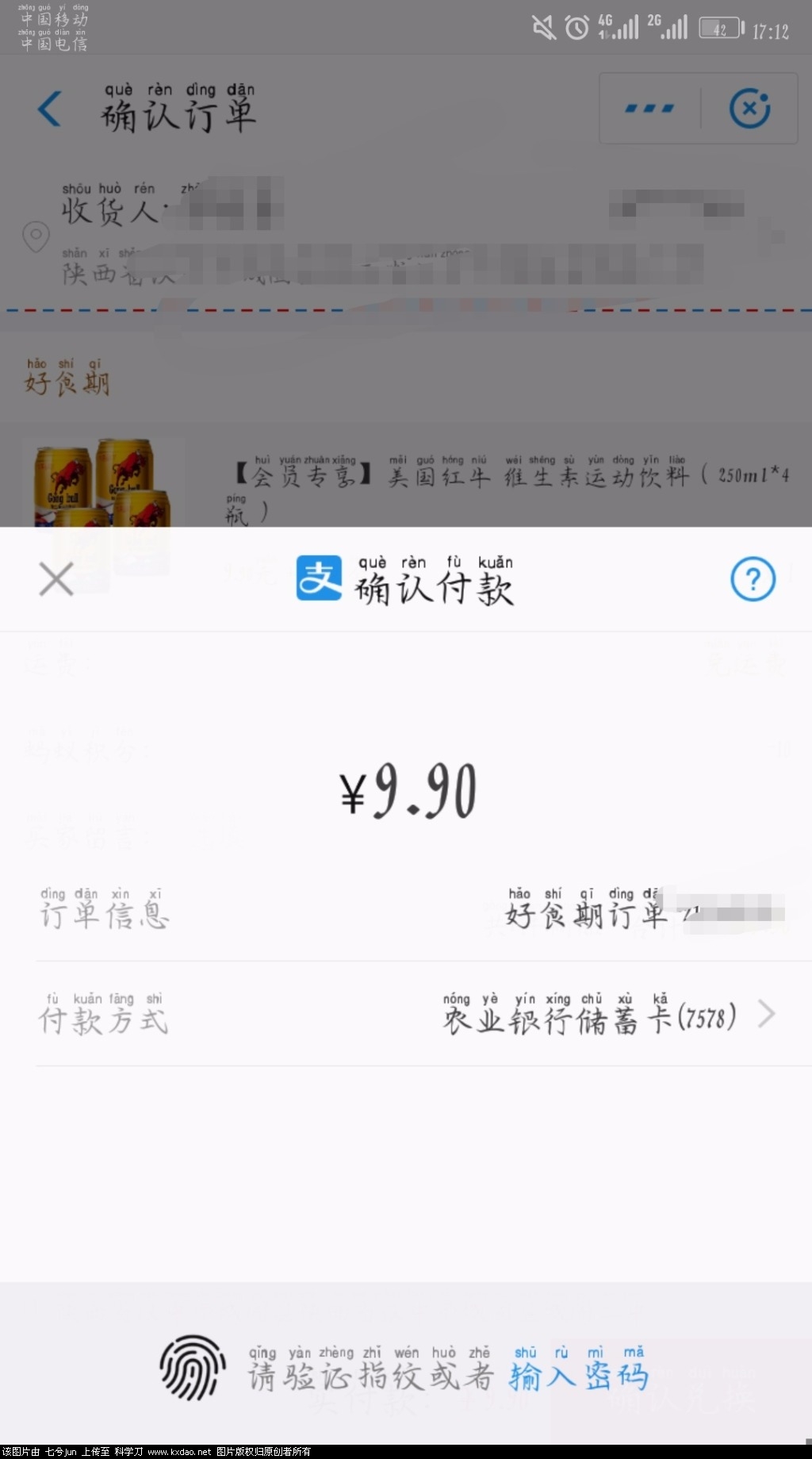The image size is (812, 1459).
Task: Close the 确认付款 payment sheet
Action: (56, 579)
